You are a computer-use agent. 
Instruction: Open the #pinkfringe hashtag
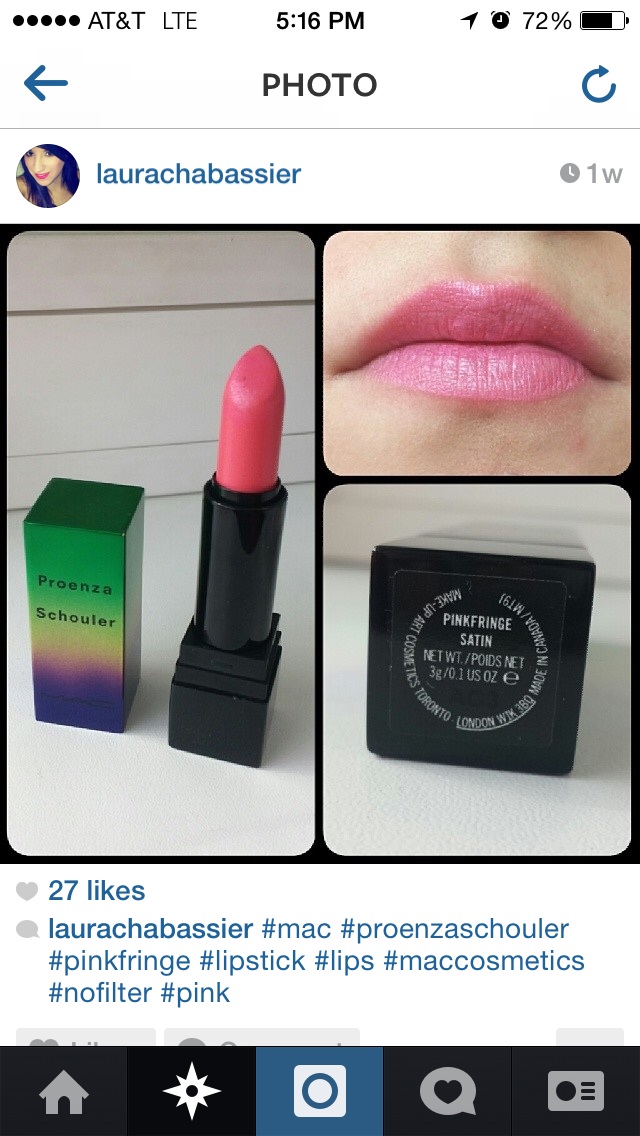[x=119, y=961]
